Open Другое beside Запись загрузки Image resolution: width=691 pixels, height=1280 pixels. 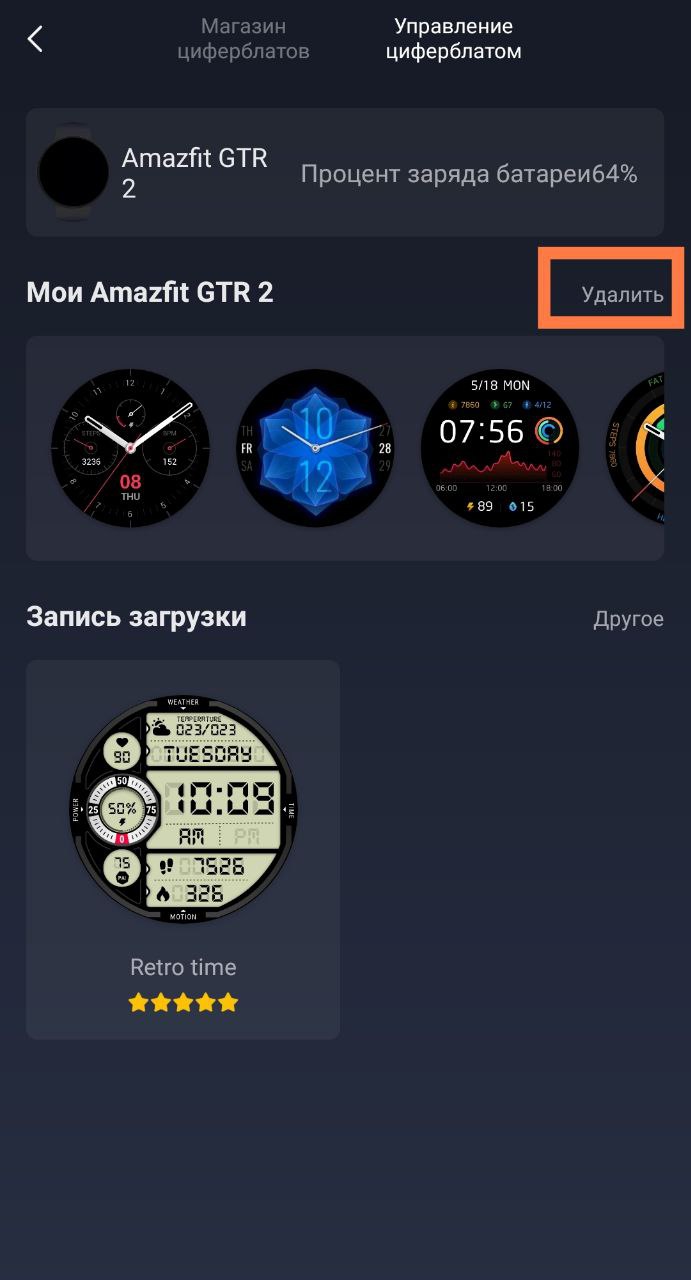[x=628, y=618]
